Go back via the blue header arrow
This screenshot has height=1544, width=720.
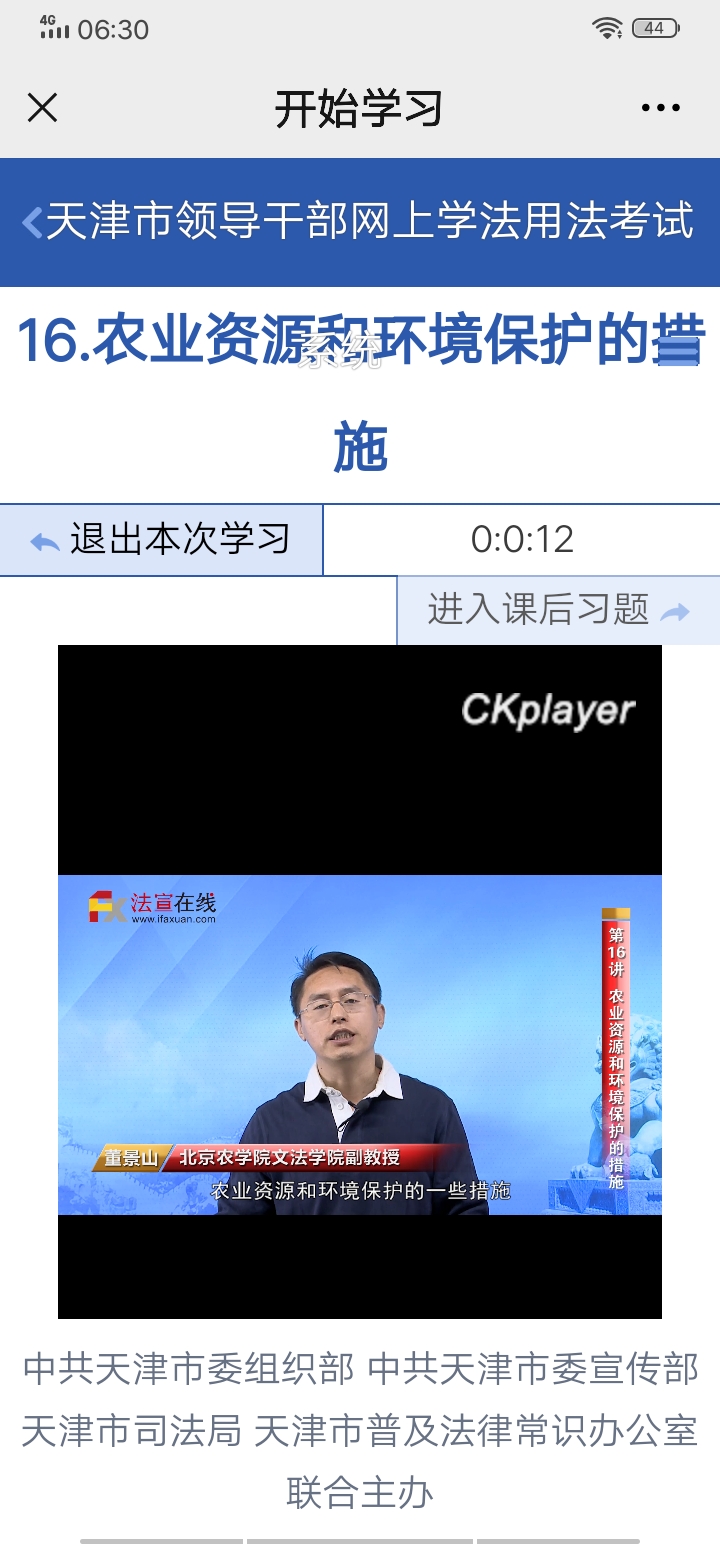click(32, 222)
